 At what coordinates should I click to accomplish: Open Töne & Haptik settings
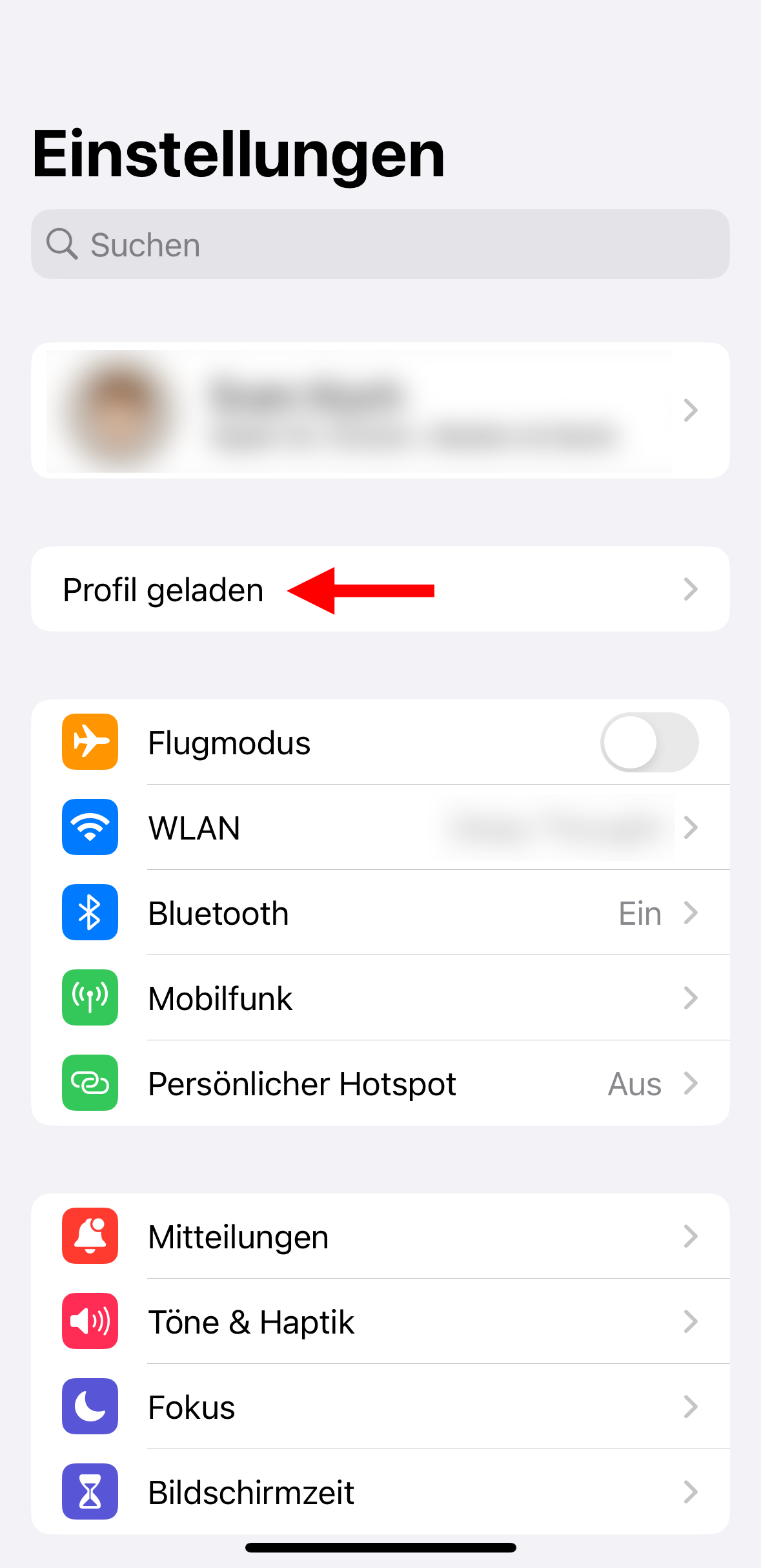(x=380, y=1322)
